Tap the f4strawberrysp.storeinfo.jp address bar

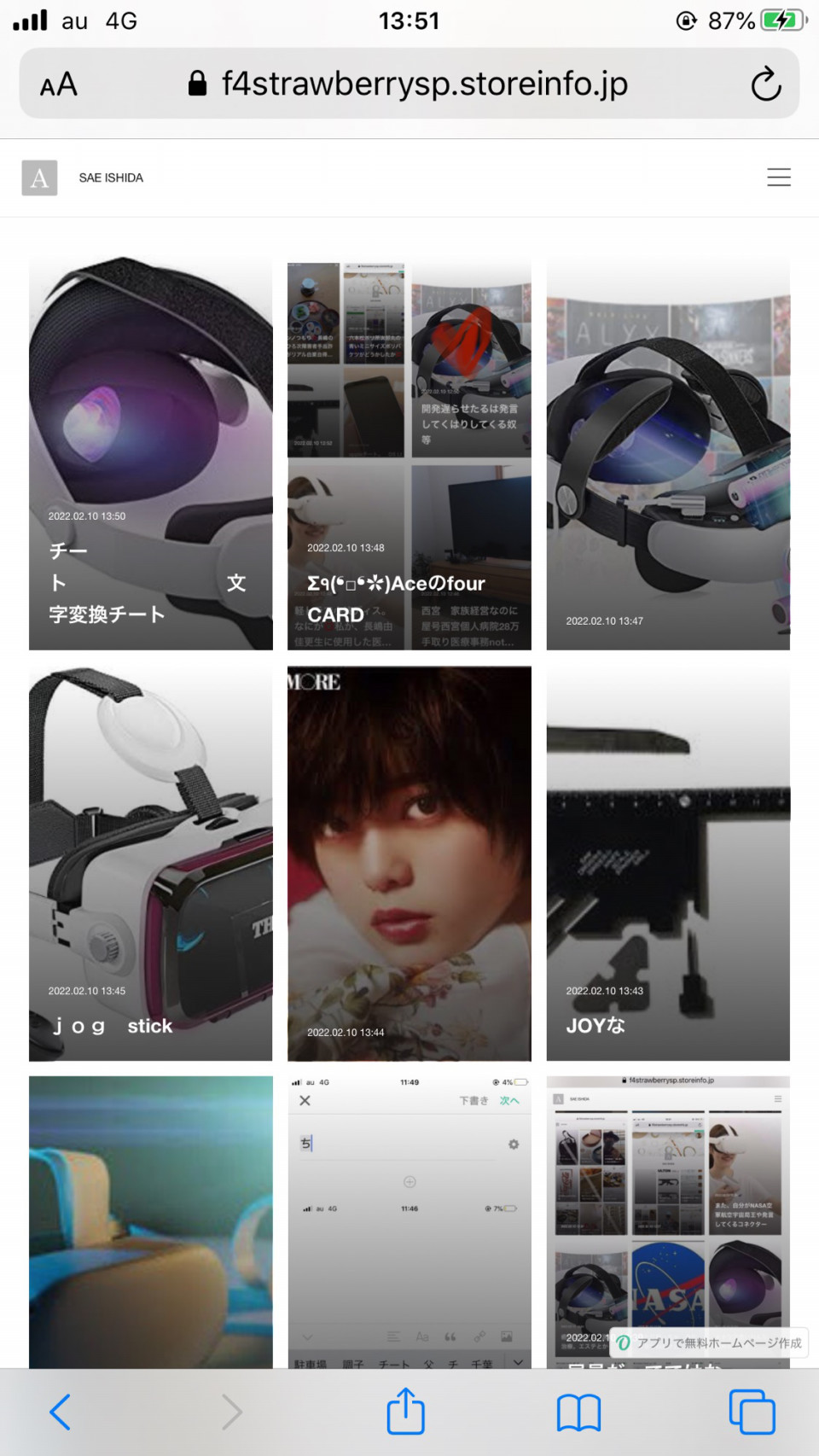[409, 84]
